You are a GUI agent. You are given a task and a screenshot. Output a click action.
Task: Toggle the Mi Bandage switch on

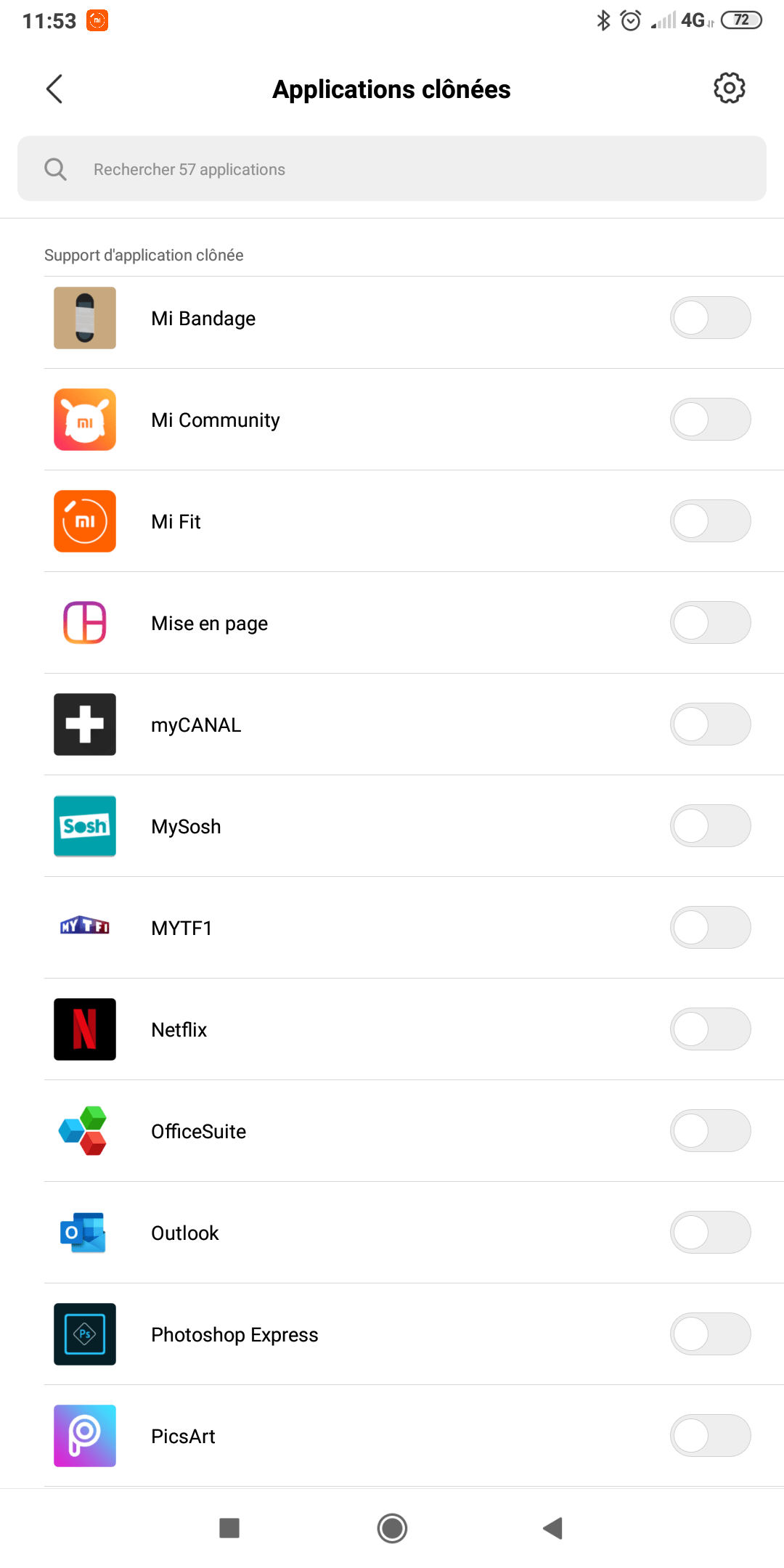[x=710, y=318]
